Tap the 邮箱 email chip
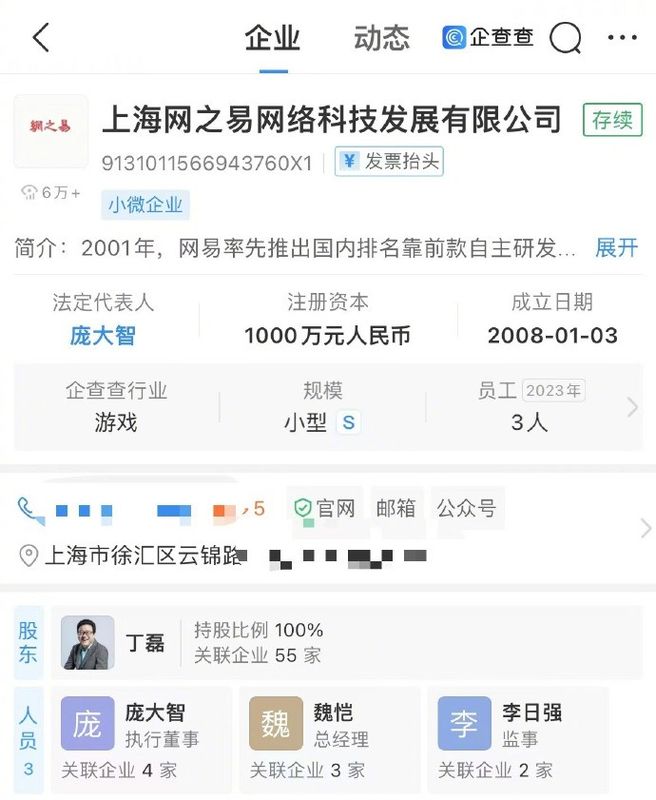Screen dimensions: 656x800 click(x=396, y=508)
